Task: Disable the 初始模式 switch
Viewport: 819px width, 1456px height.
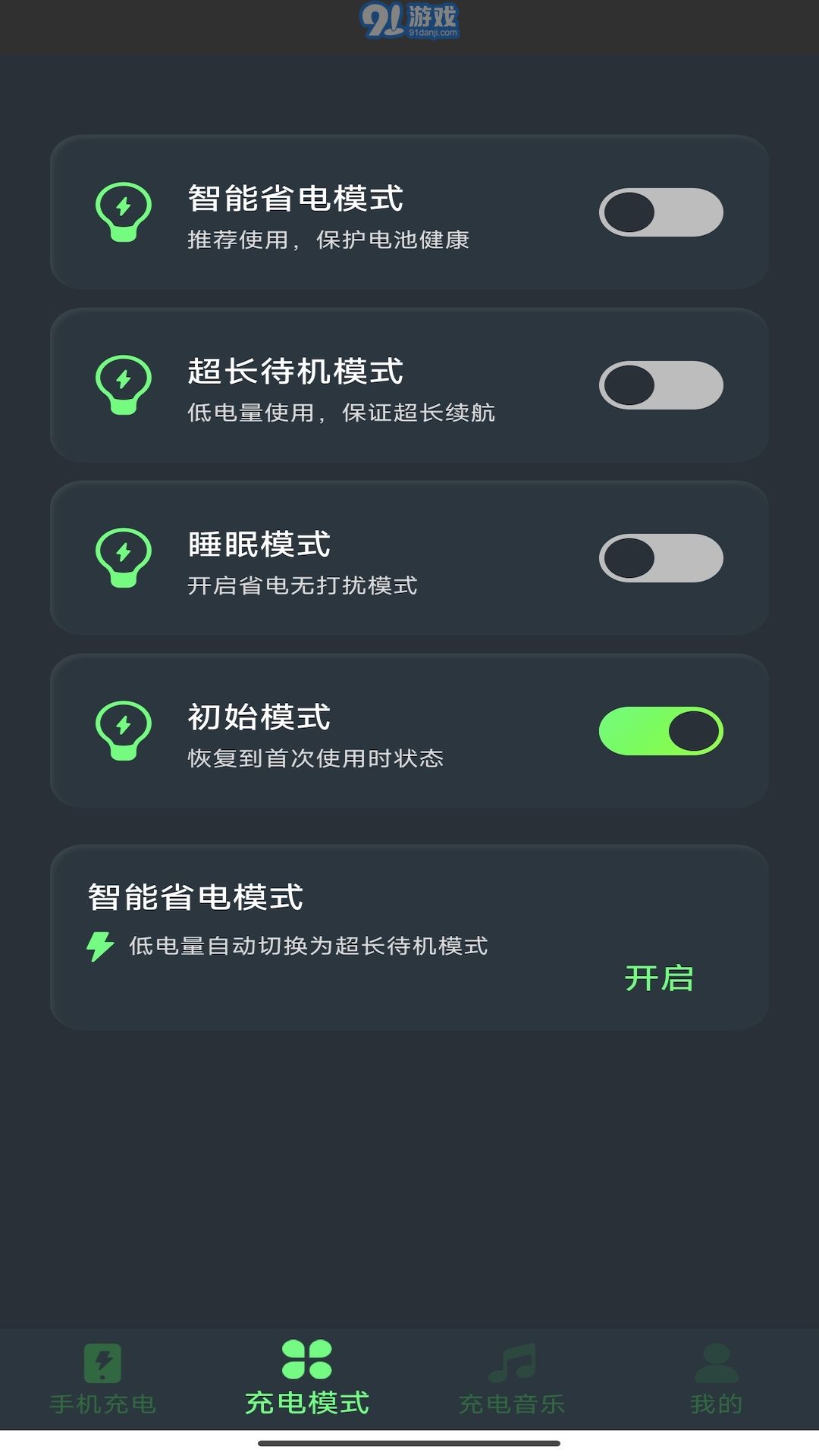Action: point(661,731)
